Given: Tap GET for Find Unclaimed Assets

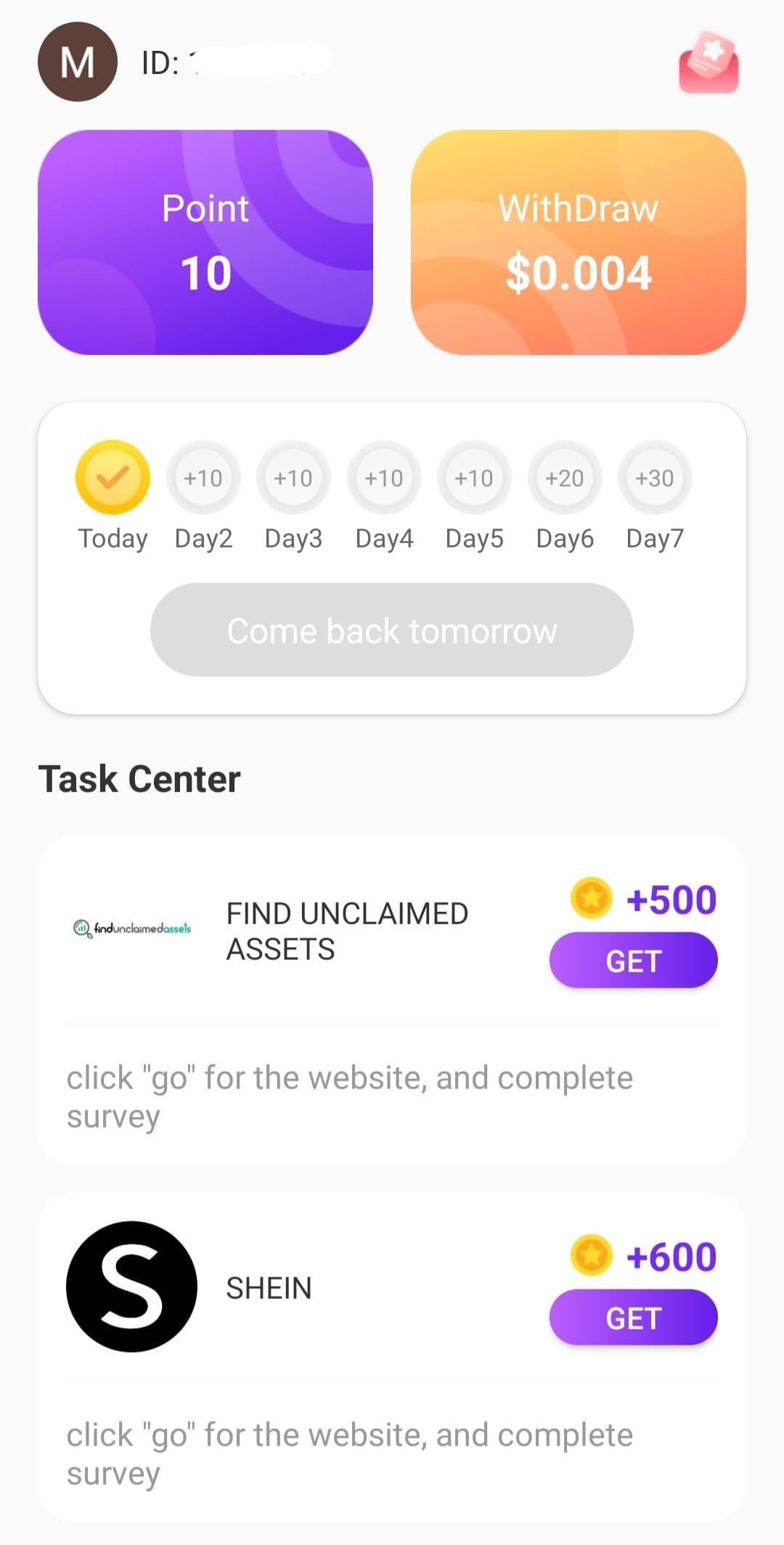Looking at the screenshot, I should (x=633, y=961).
